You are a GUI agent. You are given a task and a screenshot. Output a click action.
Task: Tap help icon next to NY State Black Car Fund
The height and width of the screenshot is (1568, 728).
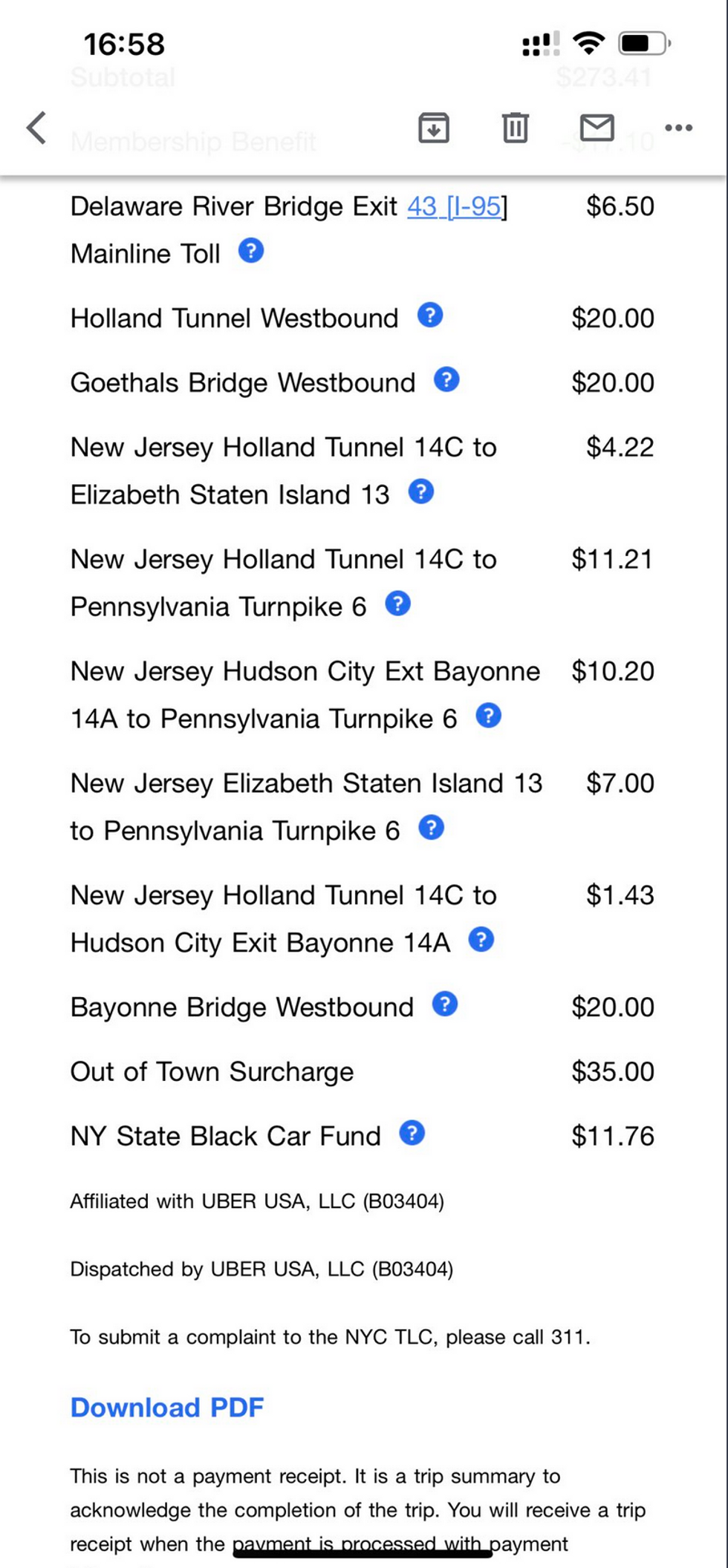pos(412,1133)
